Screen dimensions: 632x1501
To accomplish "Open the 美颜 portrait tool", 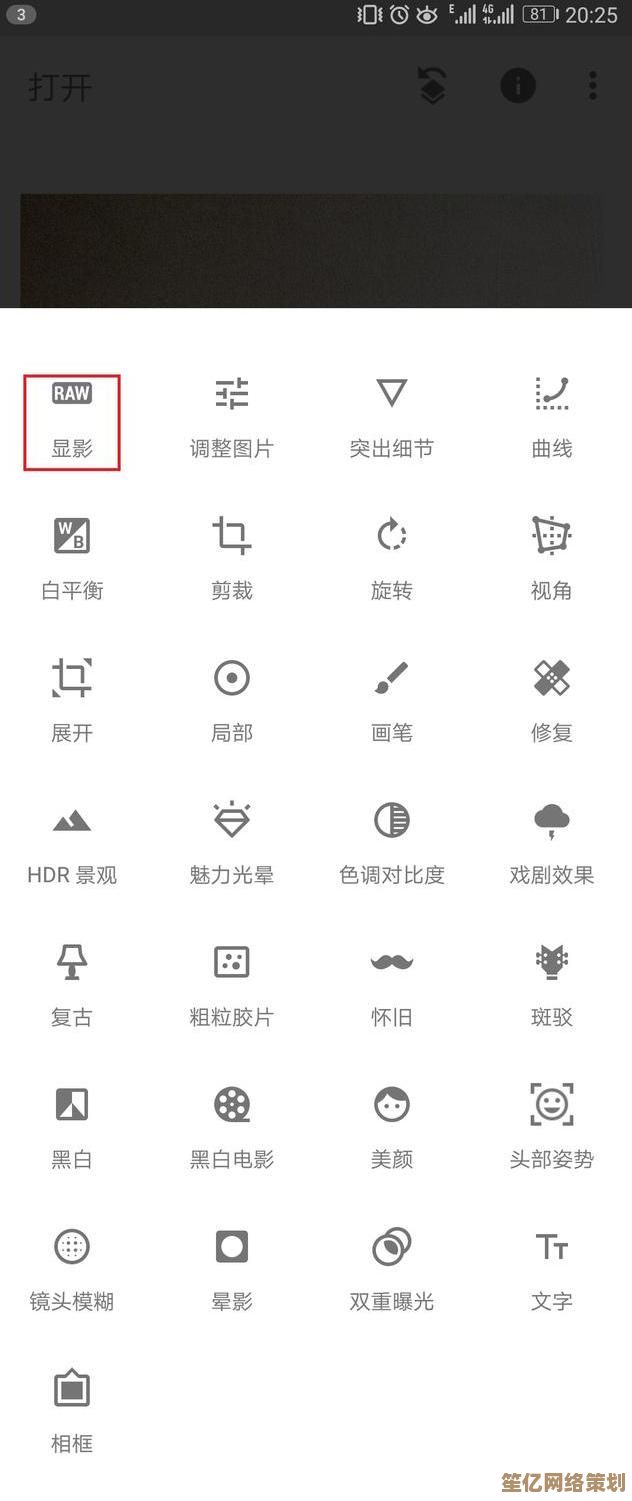I will click(392, 1129).
